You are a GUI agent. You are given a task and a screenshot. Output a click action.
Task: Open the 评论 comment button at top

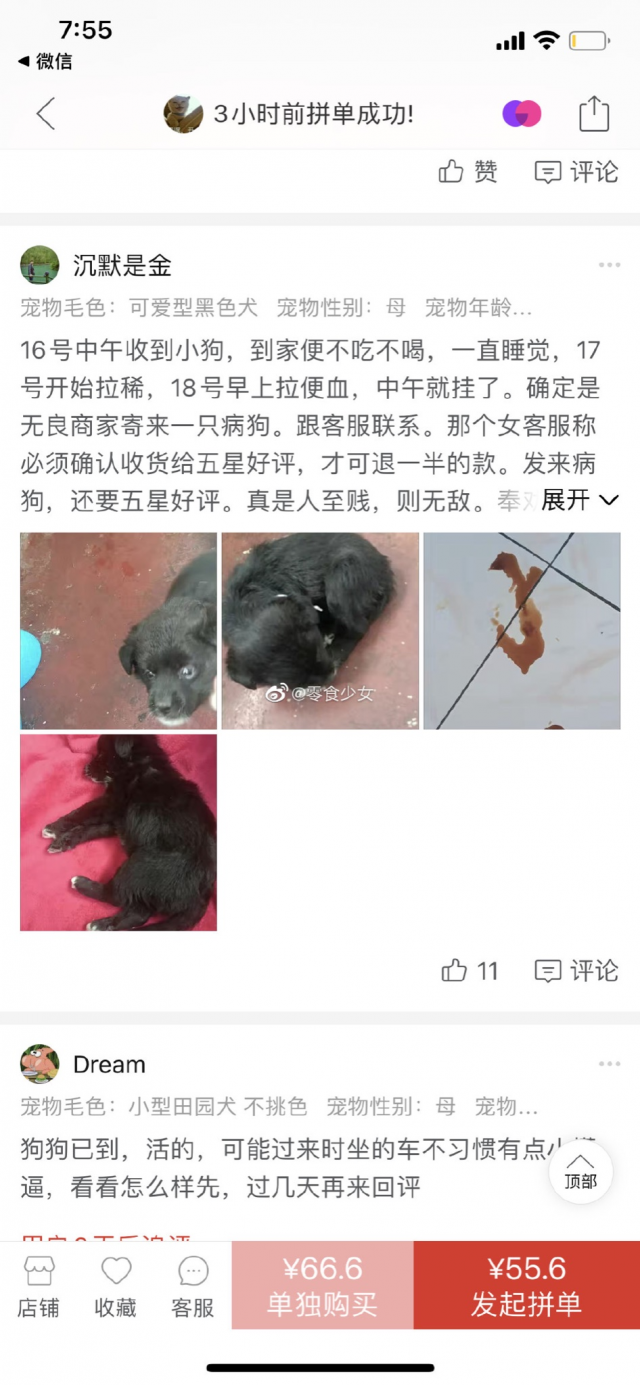coord(576,171)
